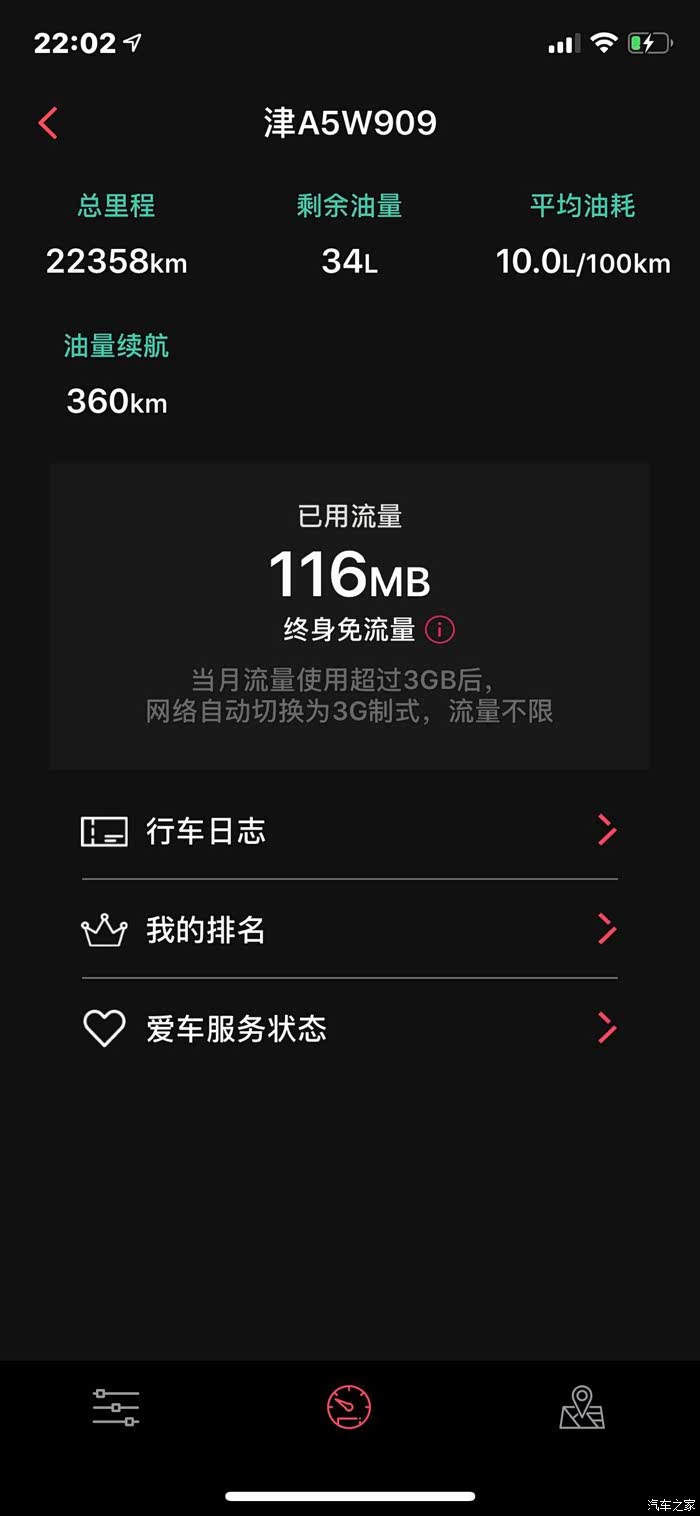This screenshot has height=1516, width=700.
Task: Open 爱车服务状态 service status
Action: 350,1028
